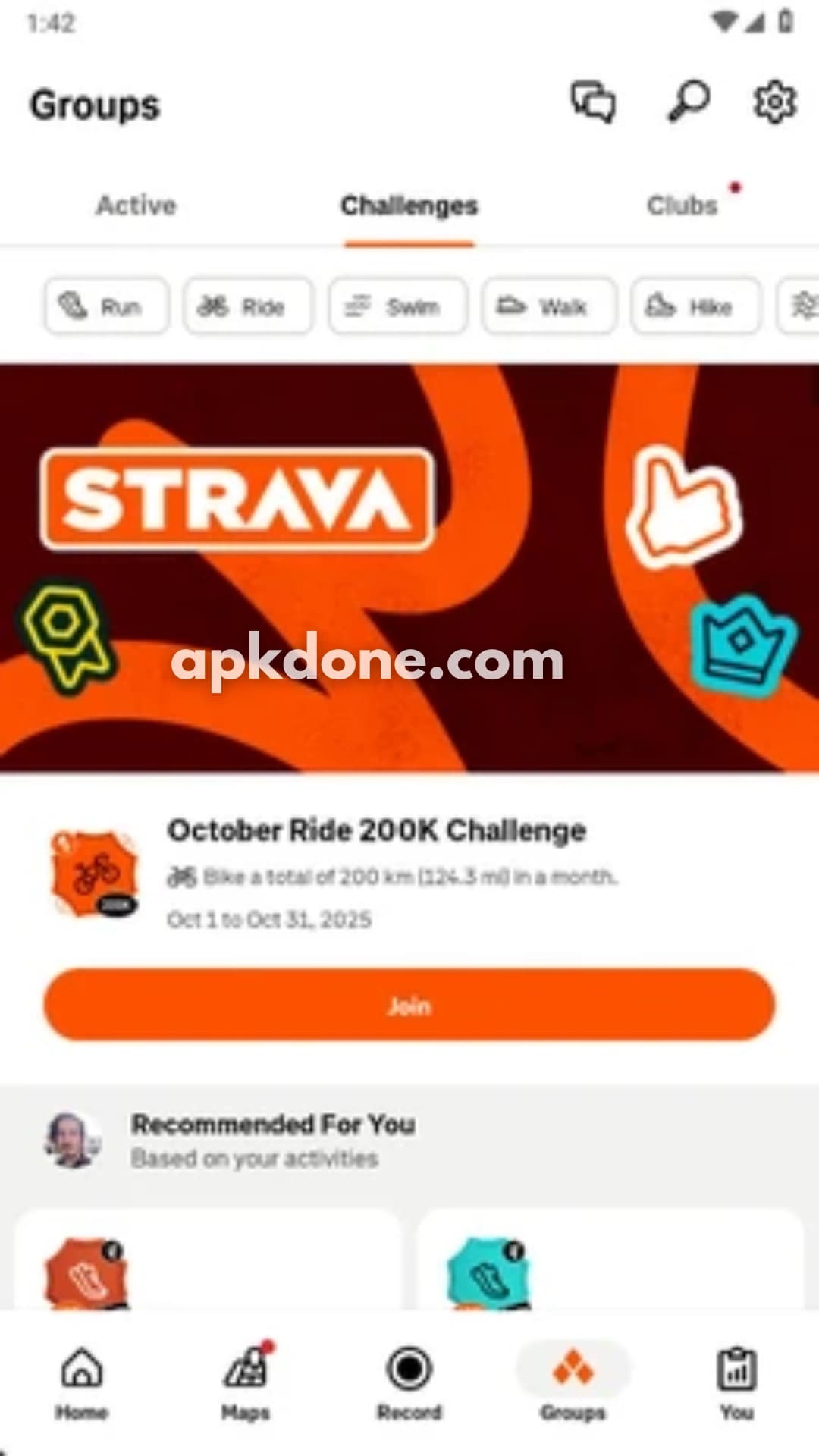Select the Challenges tab
819x1456 pixels.
(409, 206)
